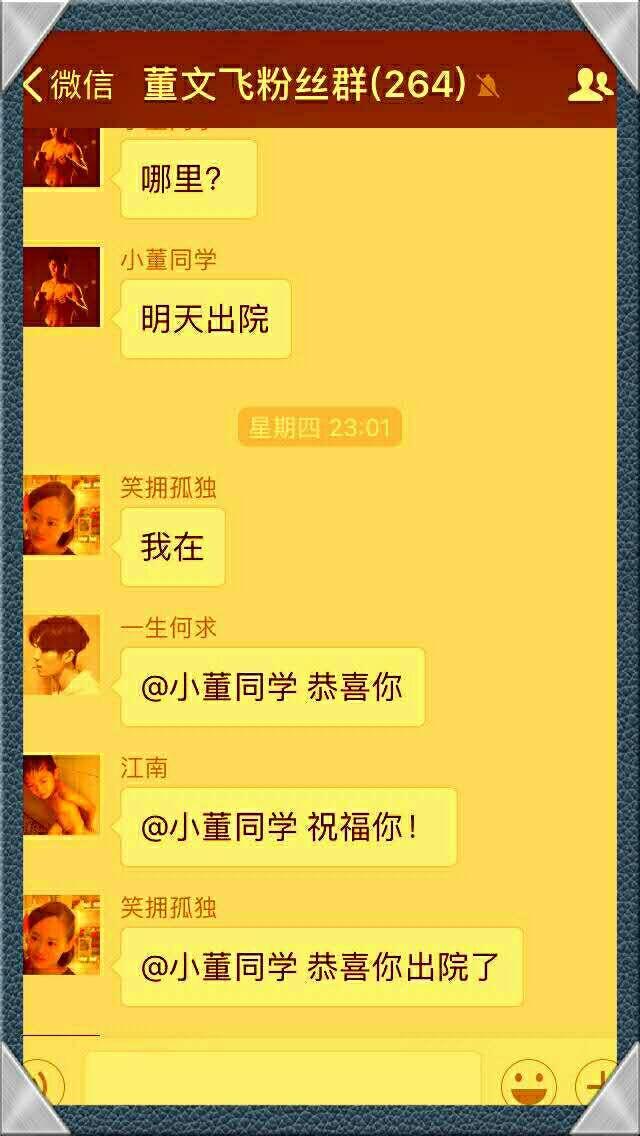The height and width of the screenshot is (1136, 640).
Task: Open 笑拥孤独's avatar beside 恭喜你出院了
Action: [x=62, y=935]
